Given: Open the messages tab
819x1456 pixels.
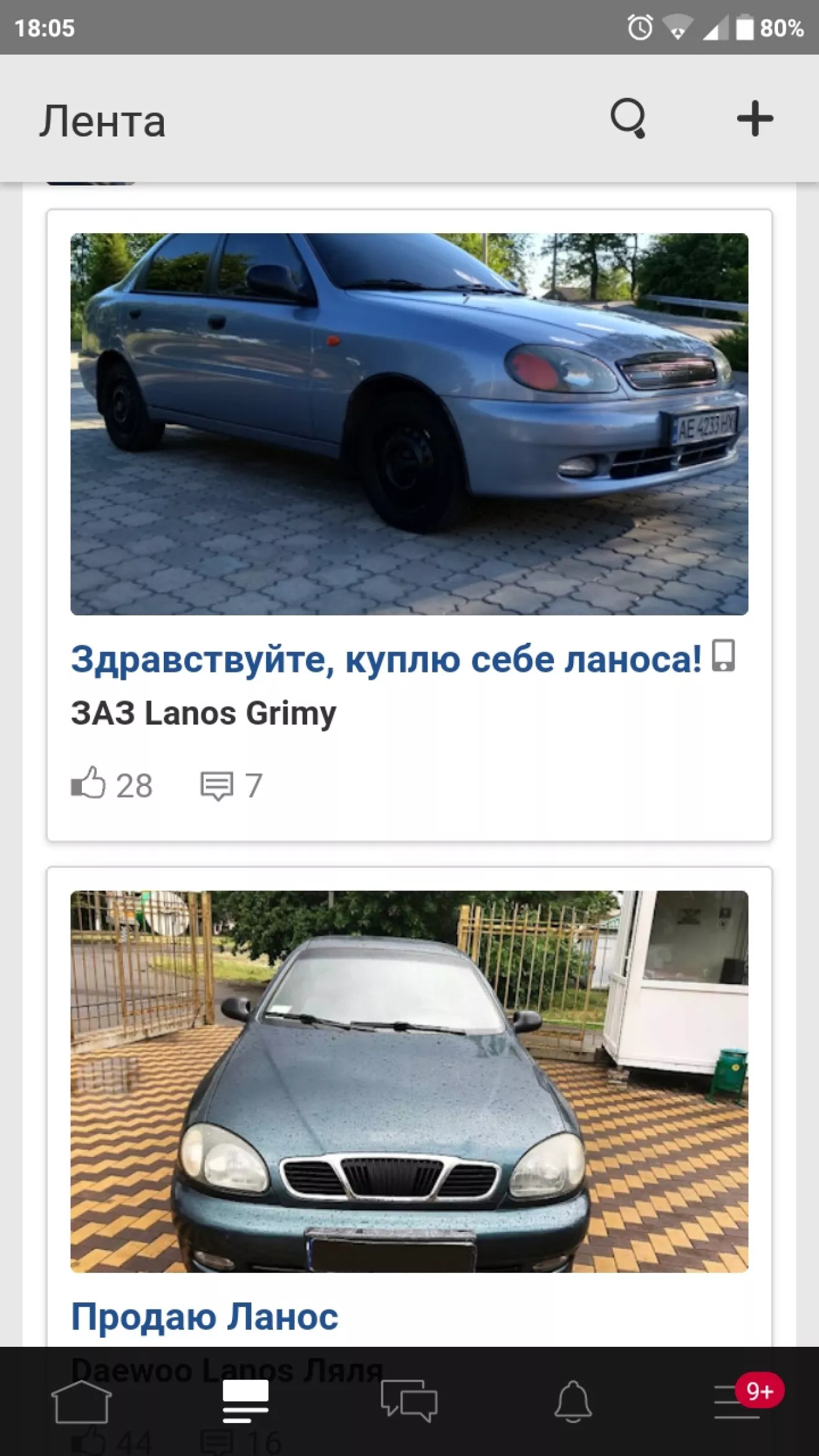Looking at the screenshot, I should pyautogui.click(x=409, y=1401).
